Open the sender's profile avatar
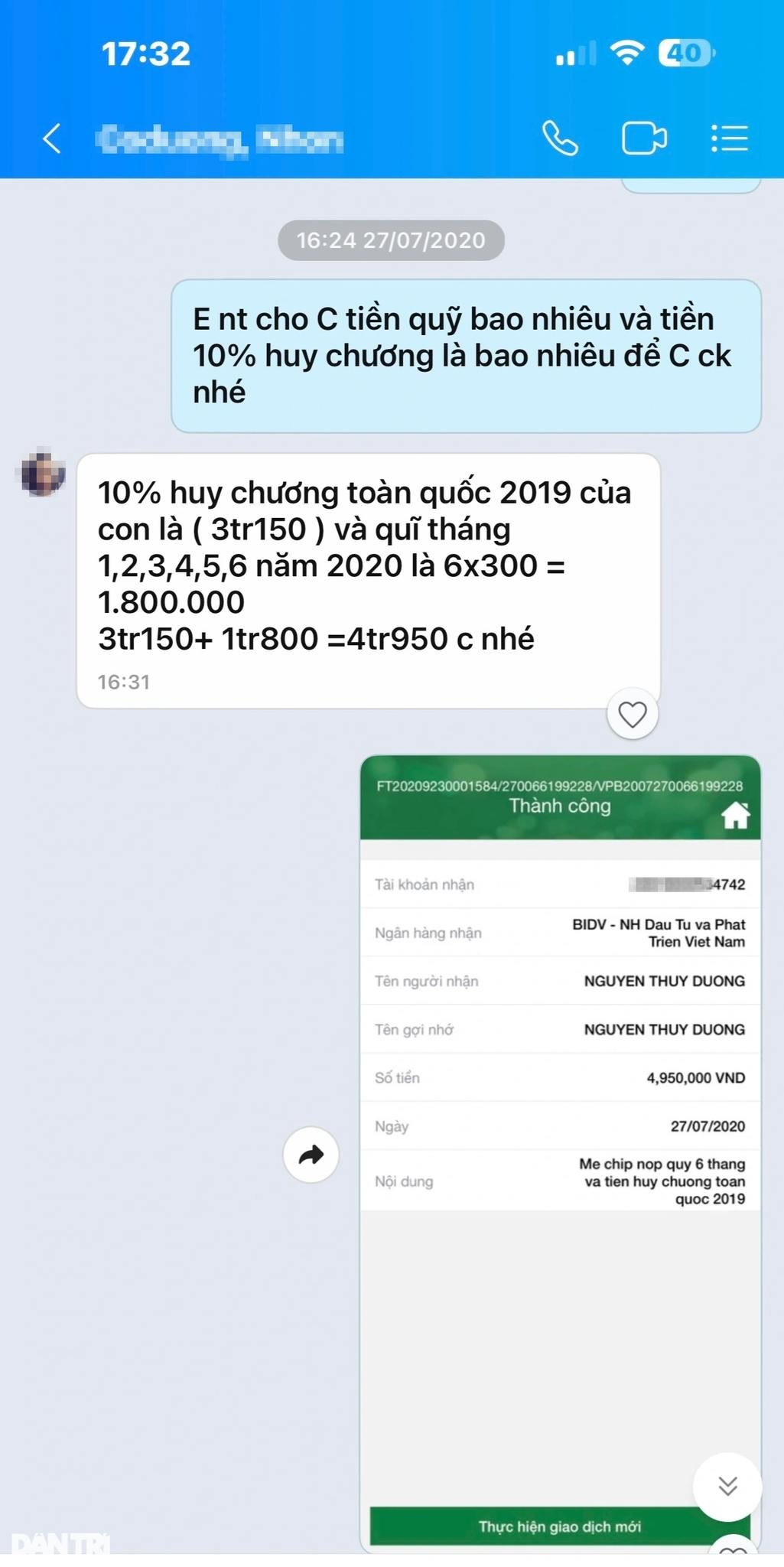Viewport: 784px width, 1567px height. pyautogui.click(x=43, y=474)
